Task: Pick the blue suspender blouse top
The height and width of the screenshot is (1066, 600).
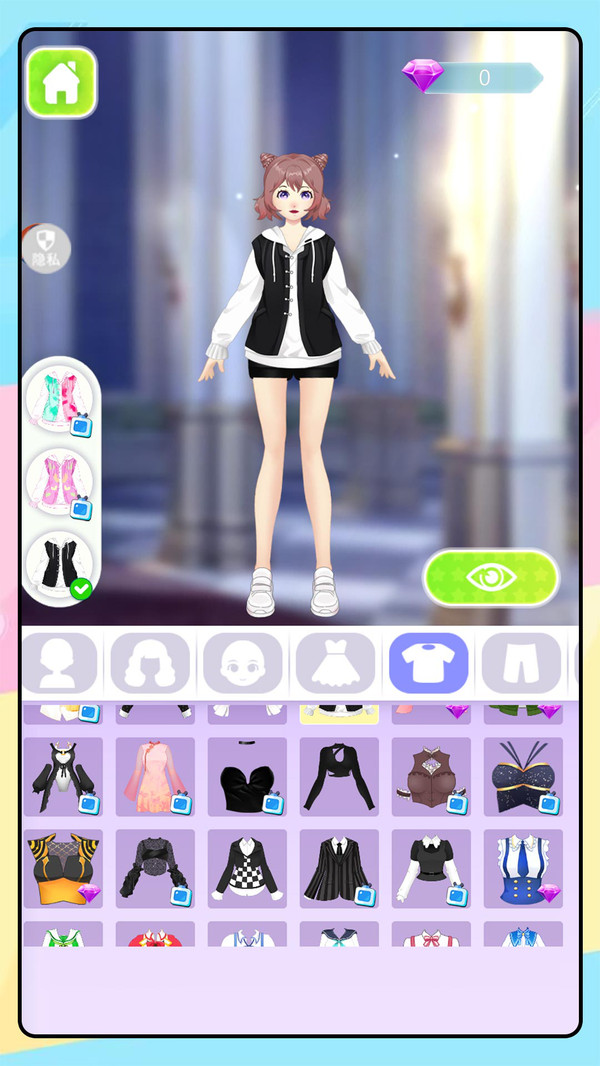Action: point(523,869)
